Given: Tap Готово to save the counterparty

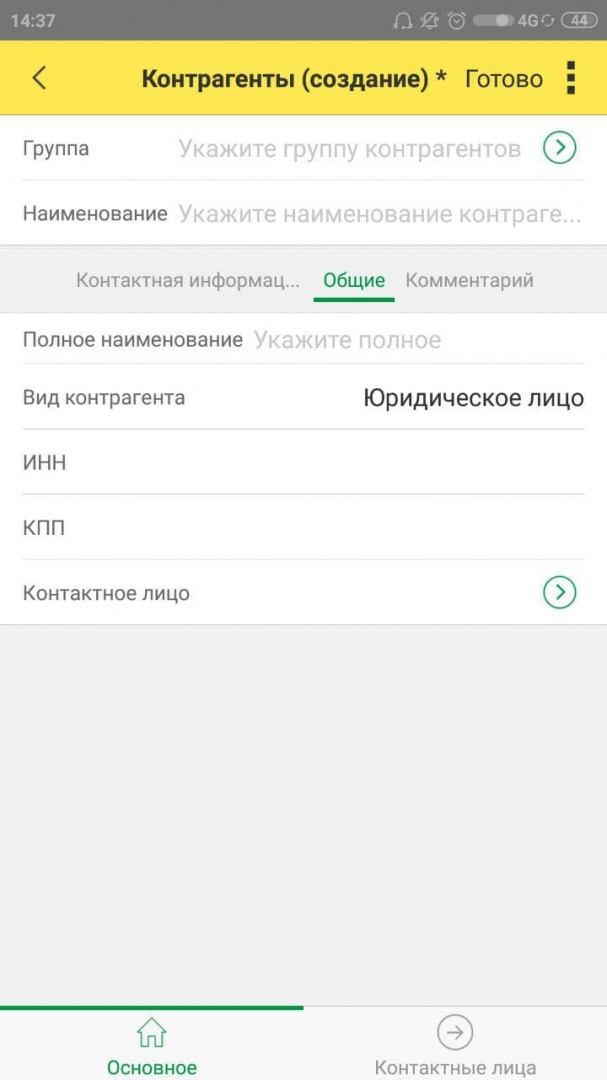Looking at the screenshot, I should click(504, 79).
